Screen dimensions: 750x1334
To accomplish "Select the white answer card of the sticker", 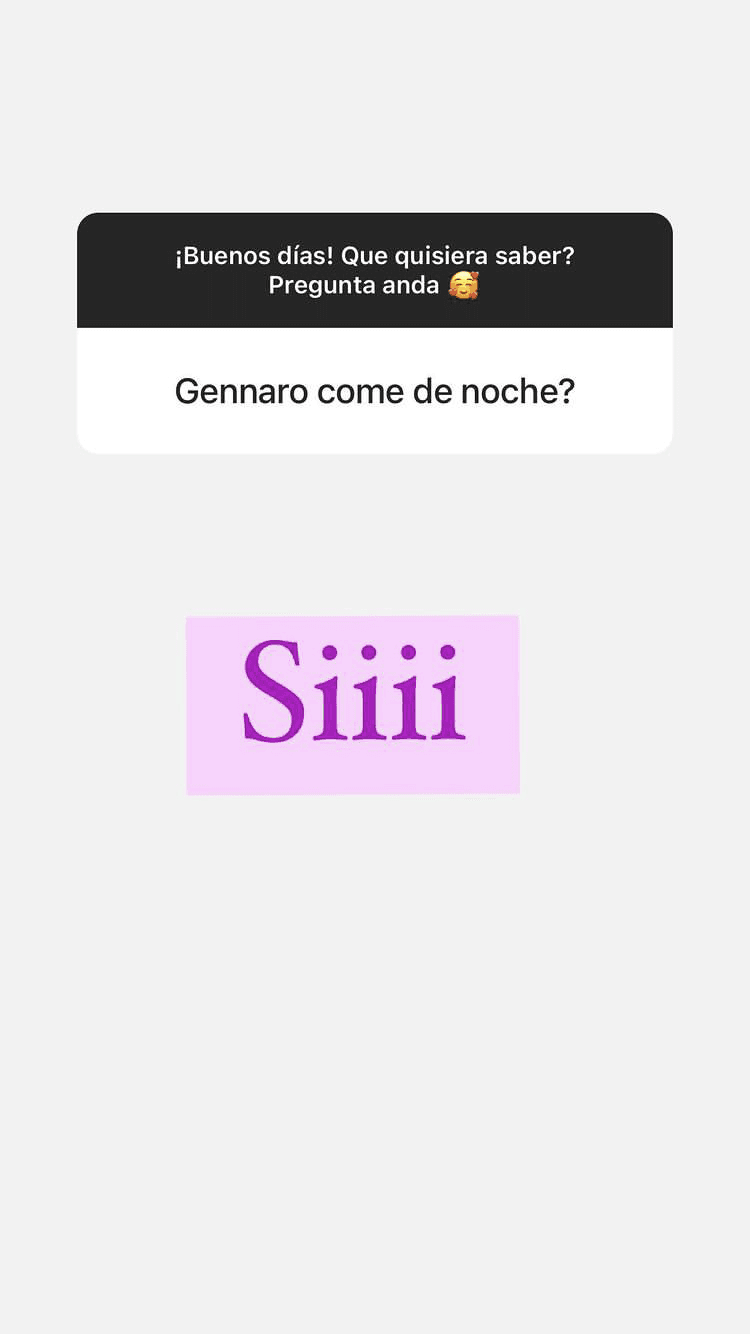I will point(374,390).
